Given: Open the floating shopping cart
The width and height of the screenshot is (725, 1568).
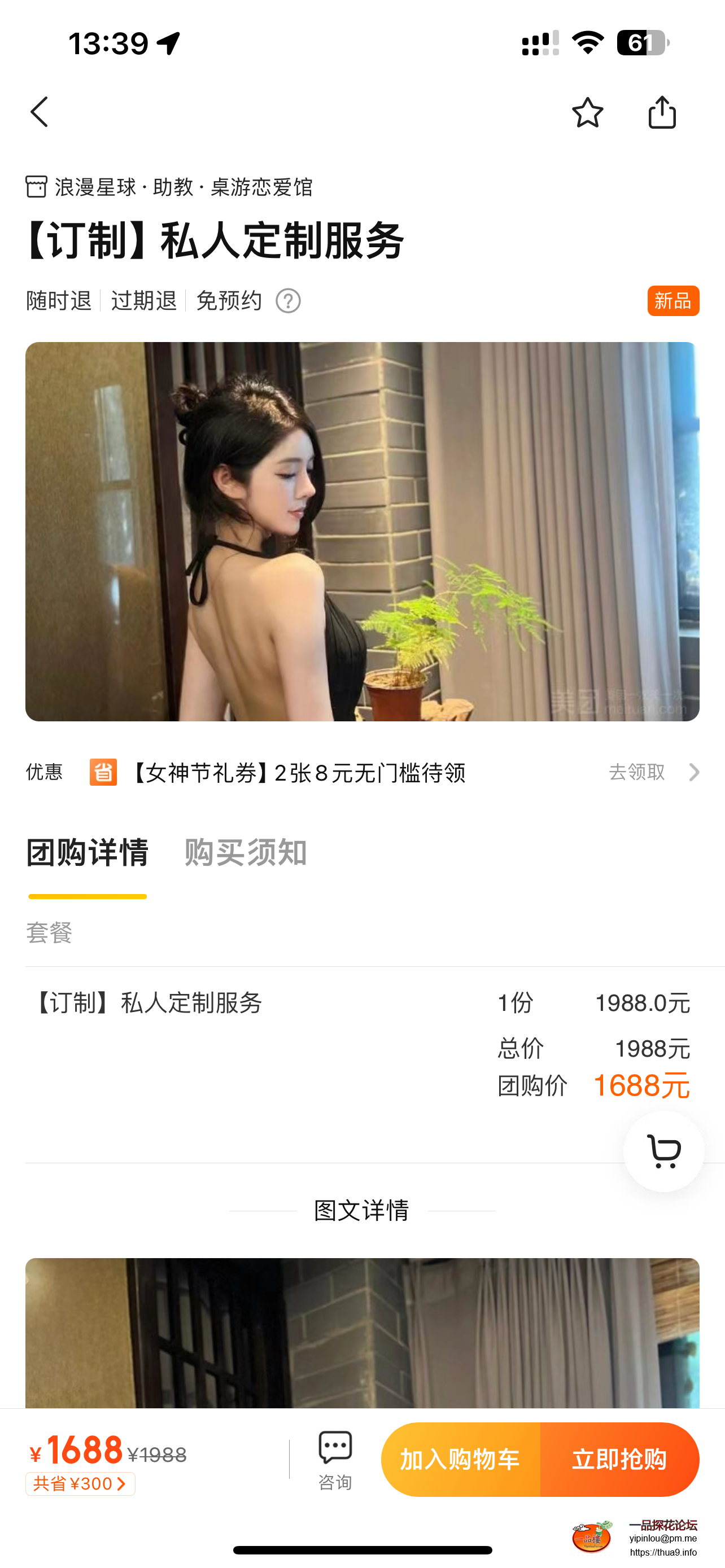Looking at the screenshot, I should [x=663, y=1151].
